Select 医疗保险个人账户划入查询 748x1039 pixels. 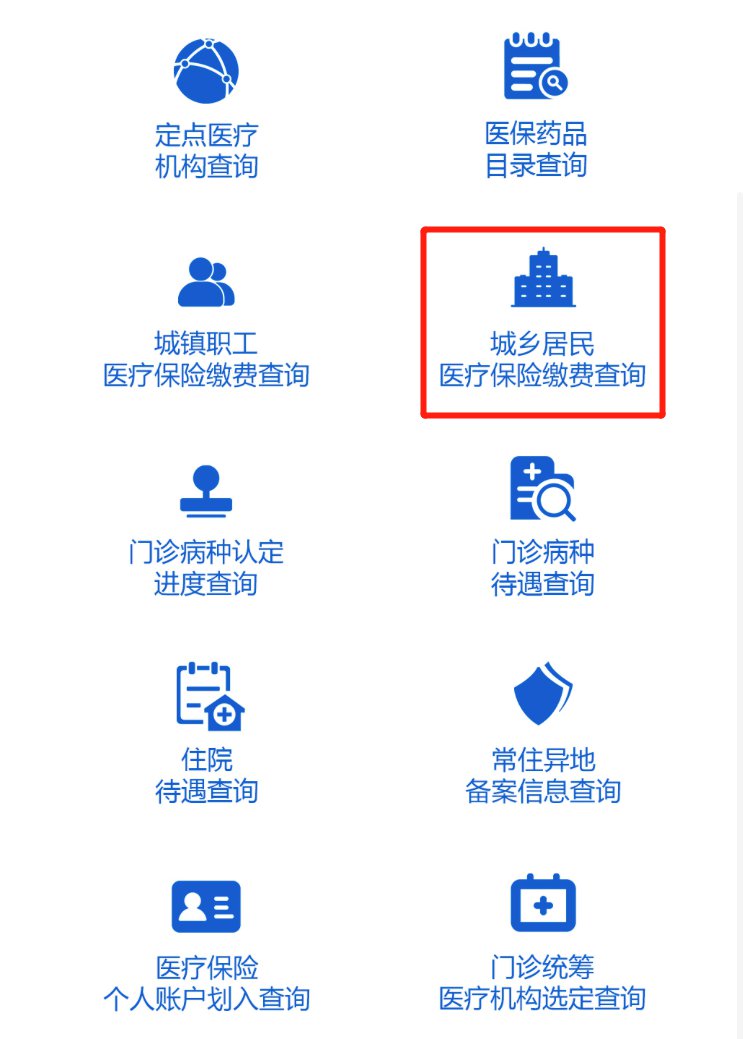(x=206, y=943)
